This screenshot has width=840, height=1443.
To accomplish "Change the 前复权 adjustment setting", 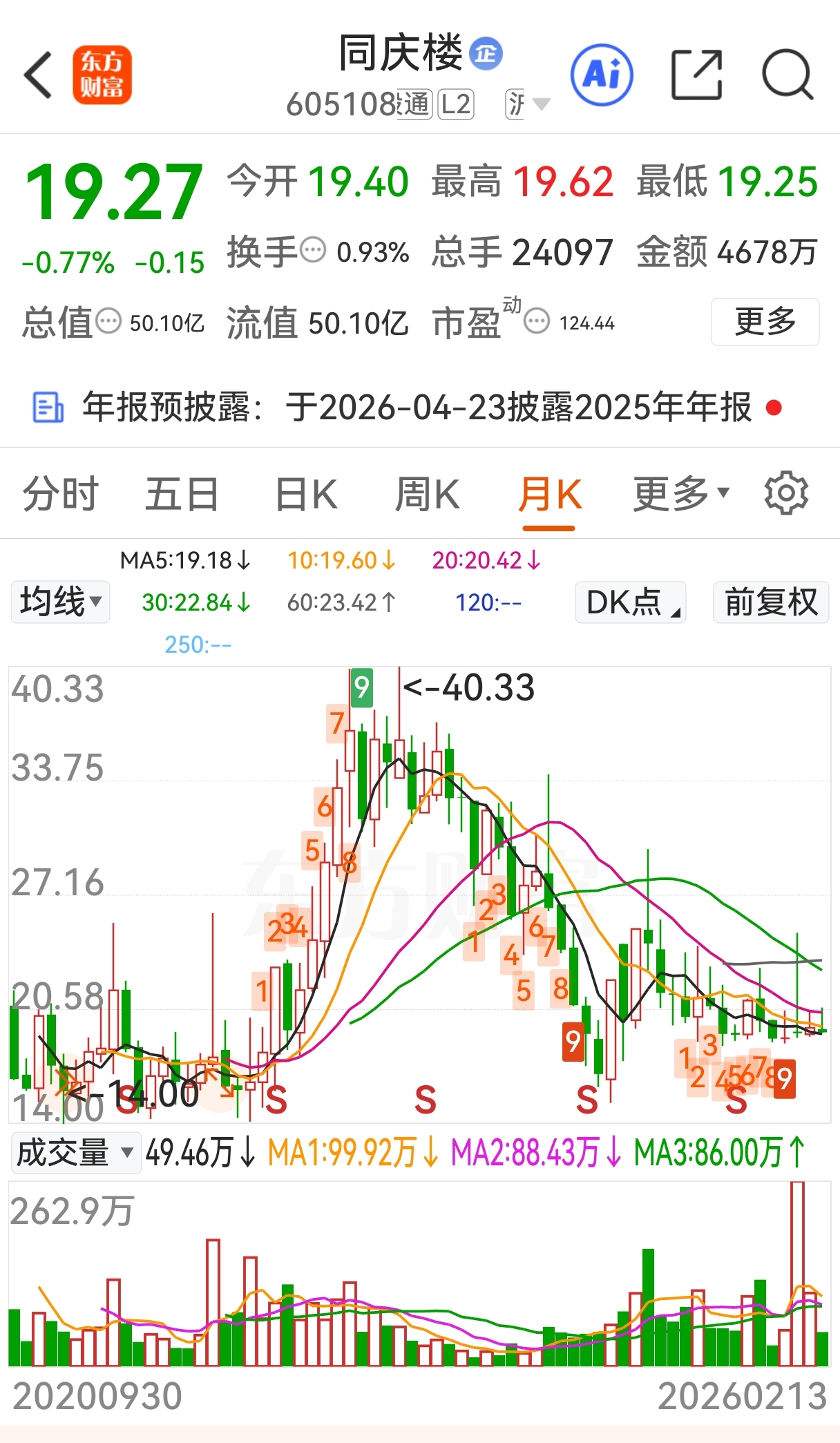I will click(771, 602).
